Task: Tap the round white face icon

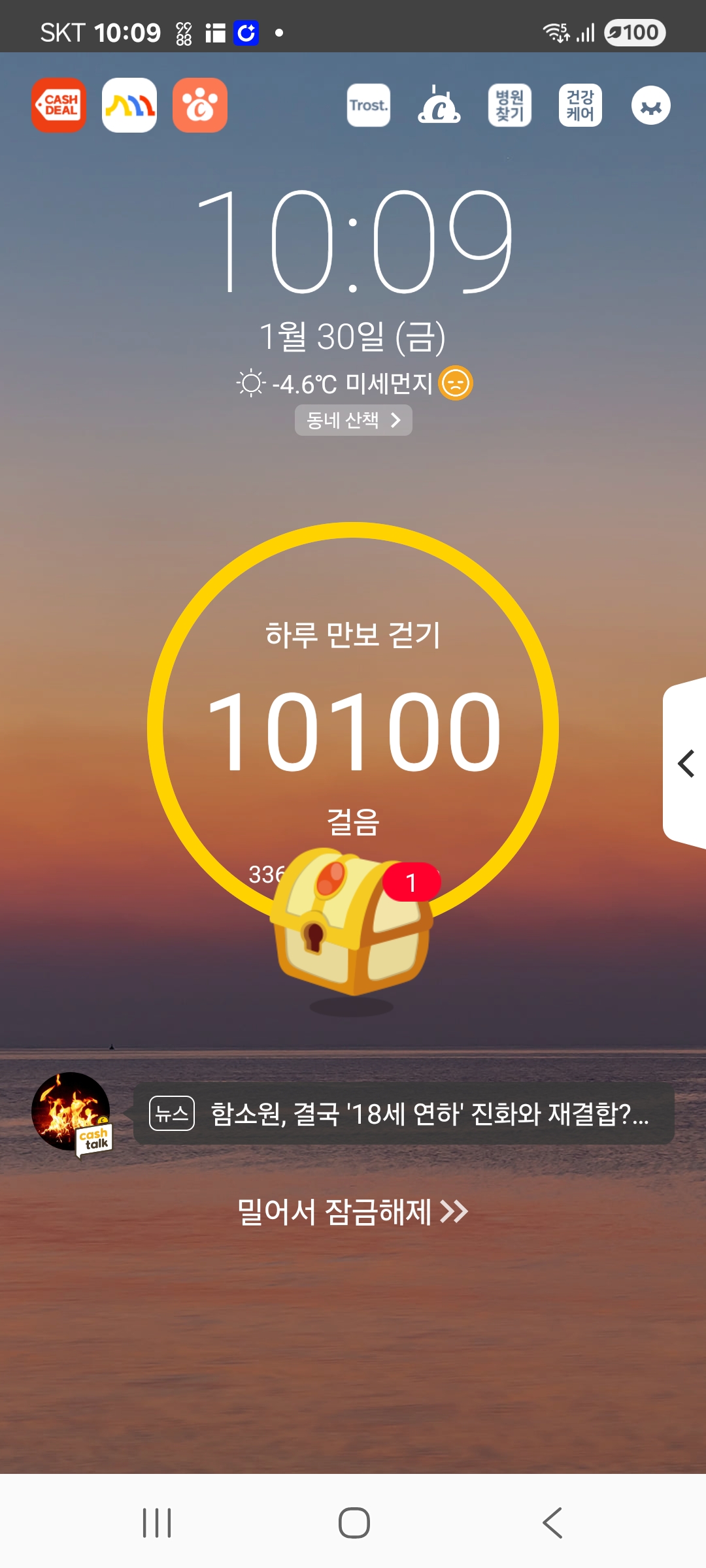Action: pos(651,105)
